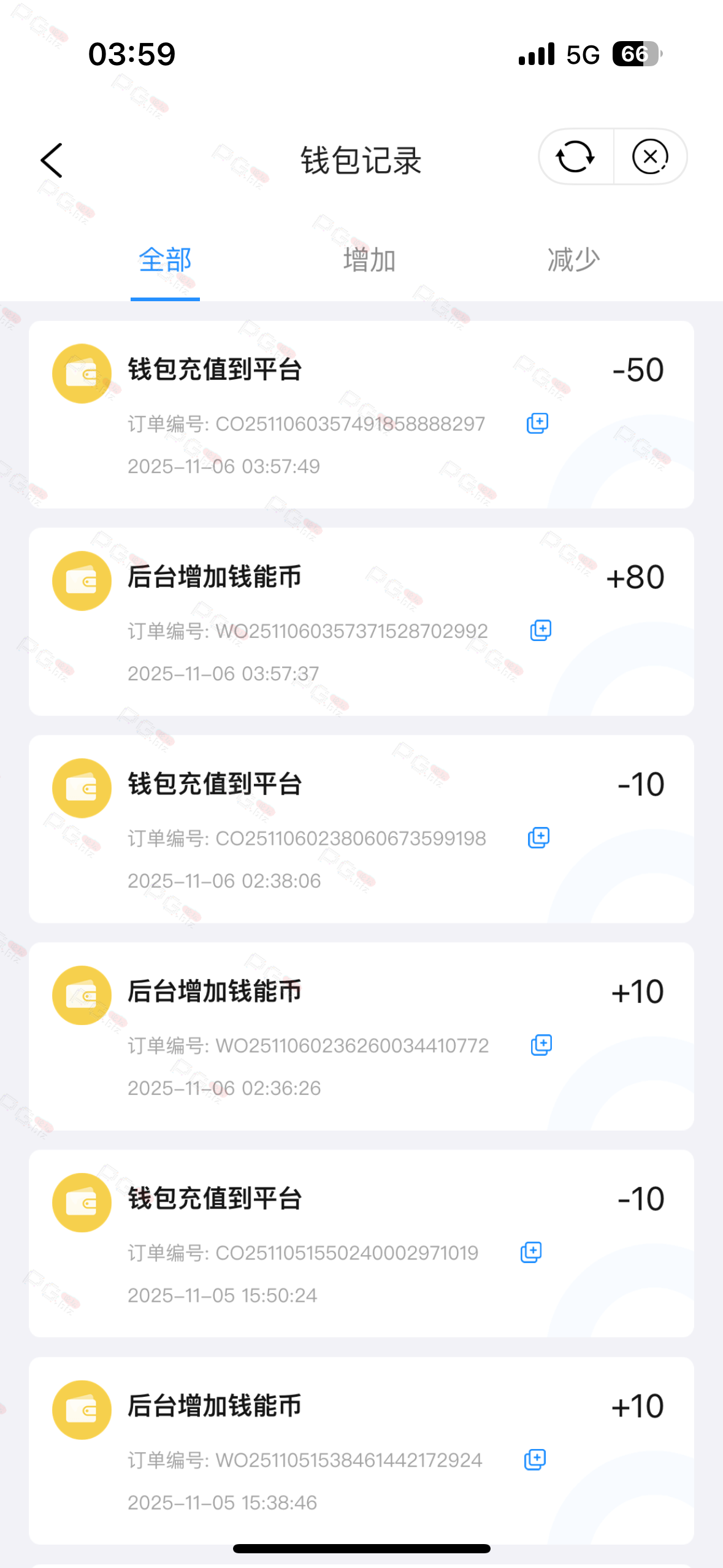Close the mini program with X button

tap(650, 157)
